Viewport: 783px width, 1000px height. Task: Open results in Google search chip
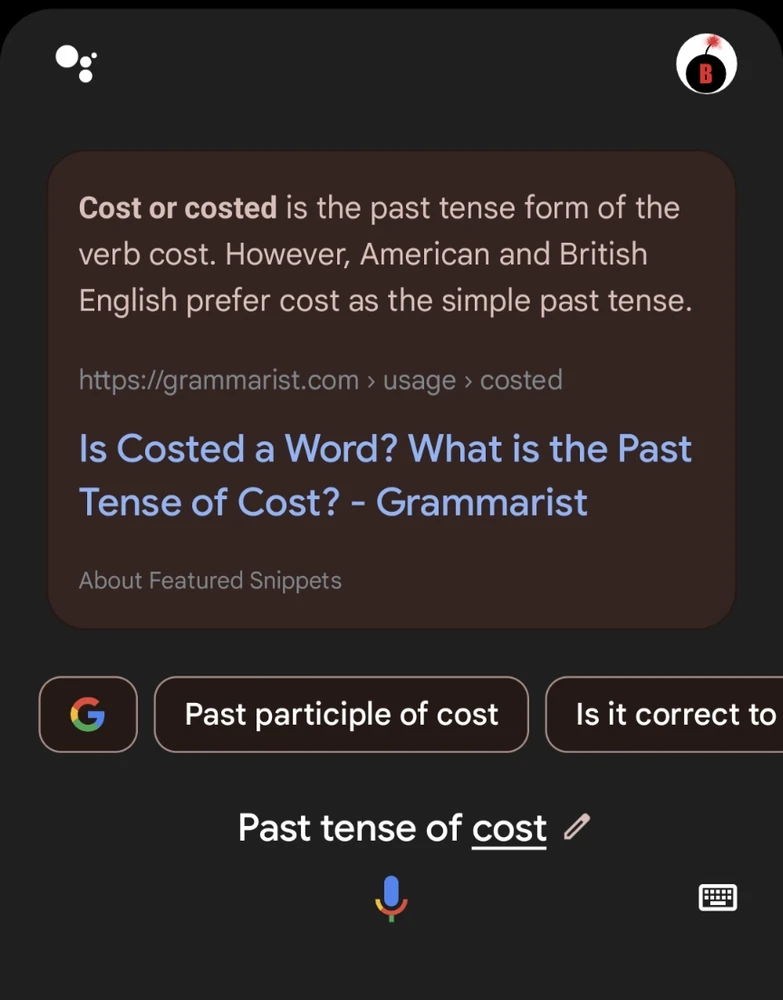coord(88,714)
